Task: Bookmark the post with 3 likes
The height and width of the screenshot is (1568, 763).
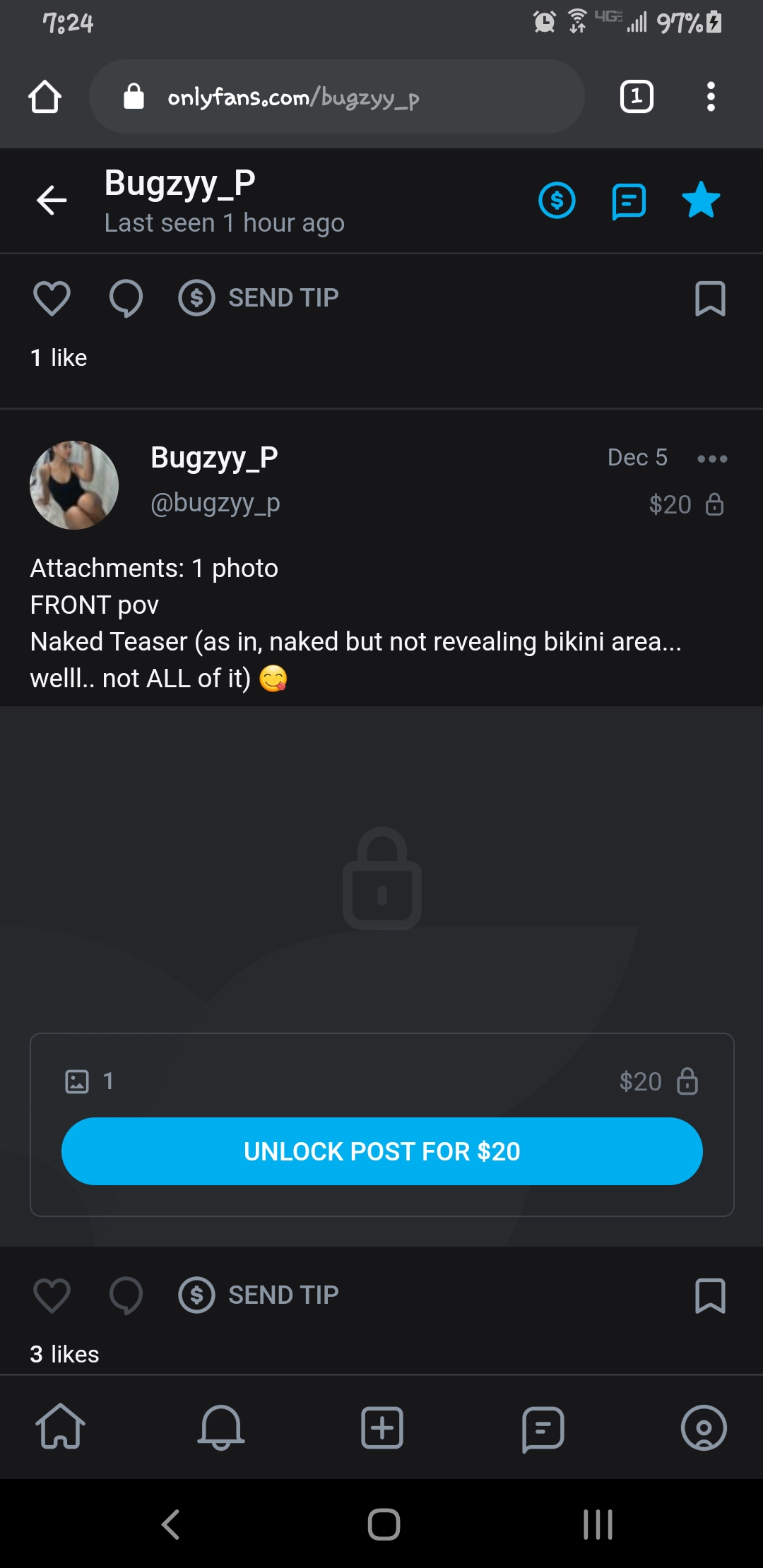Action: tap(710, 1296)
